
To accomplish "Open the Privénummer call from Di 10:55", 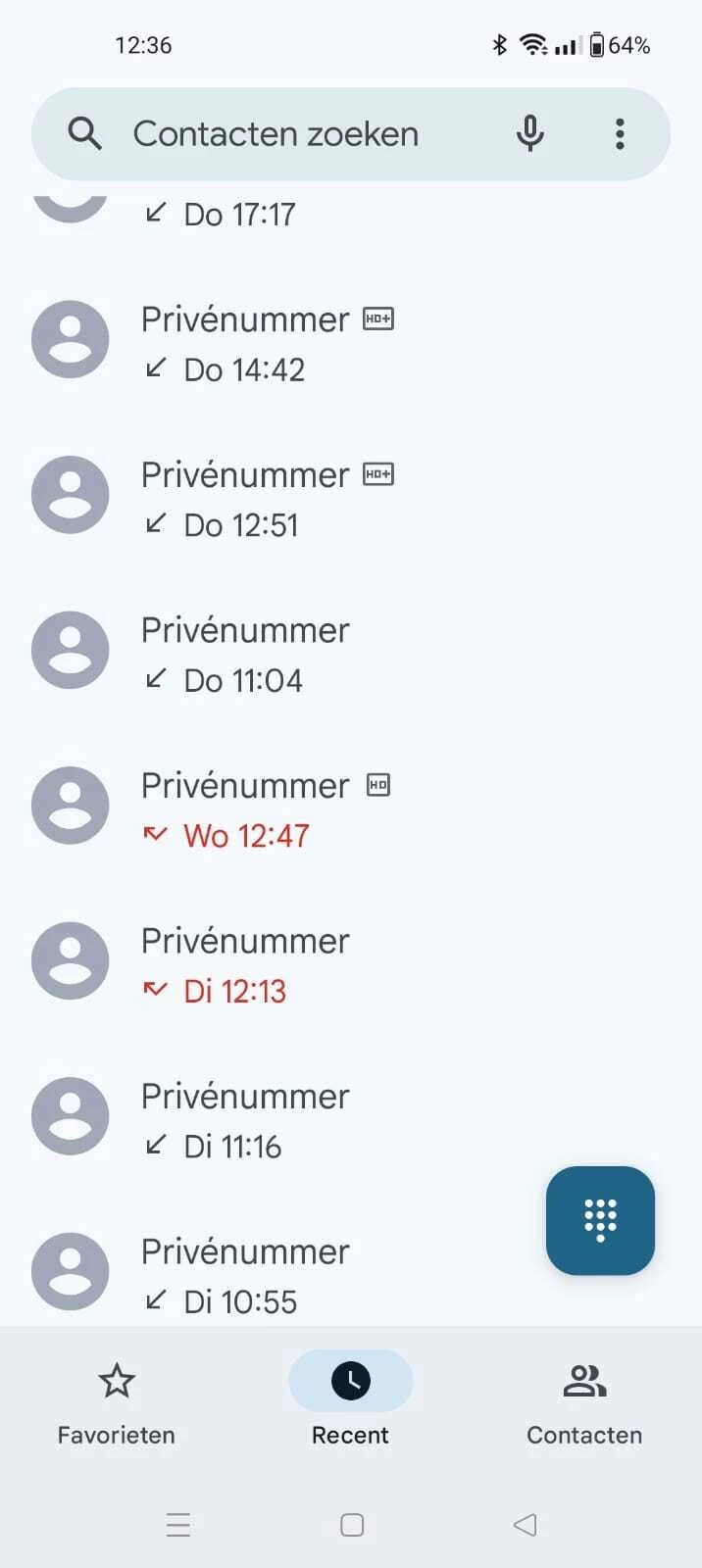I will coord(294,1275).
